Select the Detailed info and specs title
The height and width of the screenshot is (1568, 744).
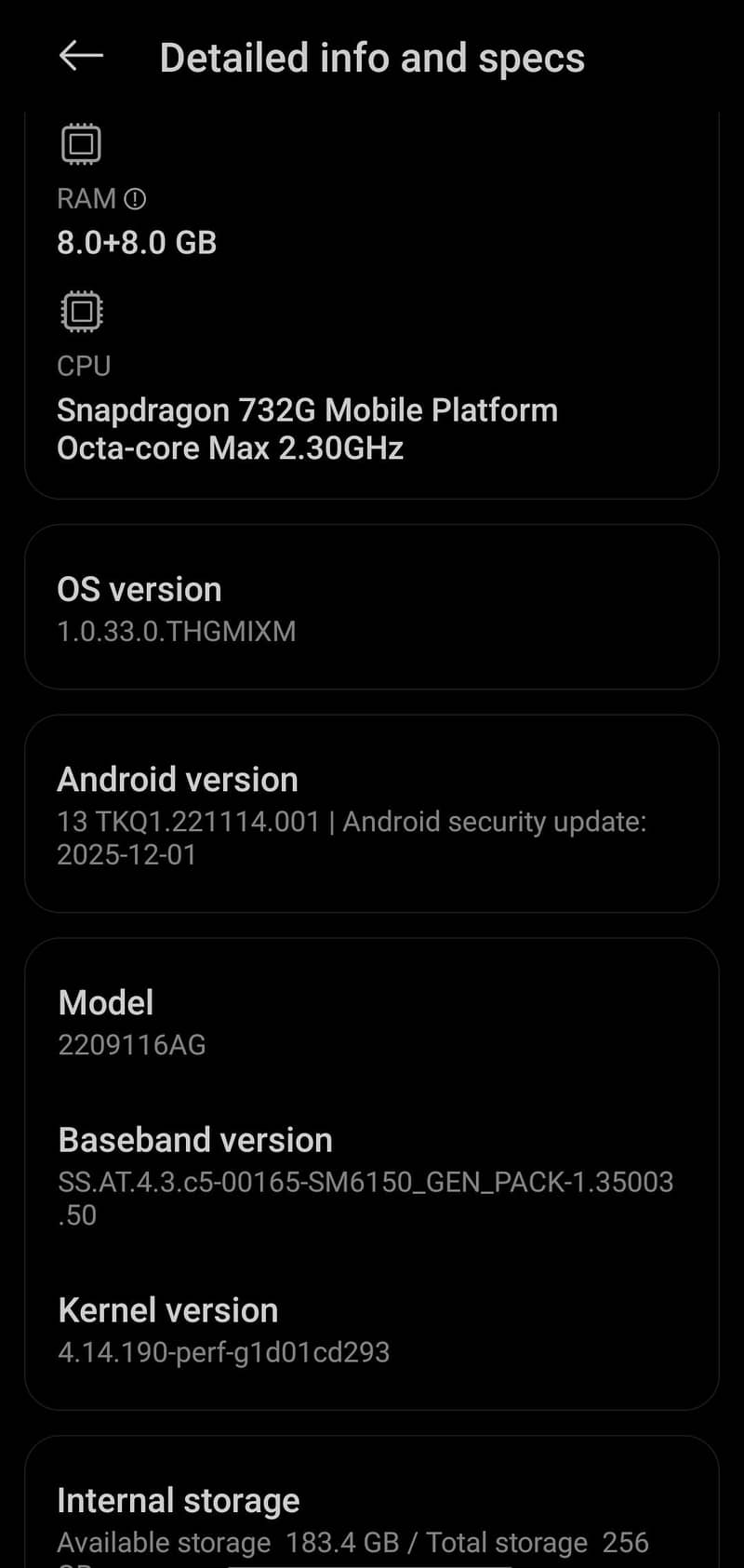pyautogui.click(x=372, y=57)
